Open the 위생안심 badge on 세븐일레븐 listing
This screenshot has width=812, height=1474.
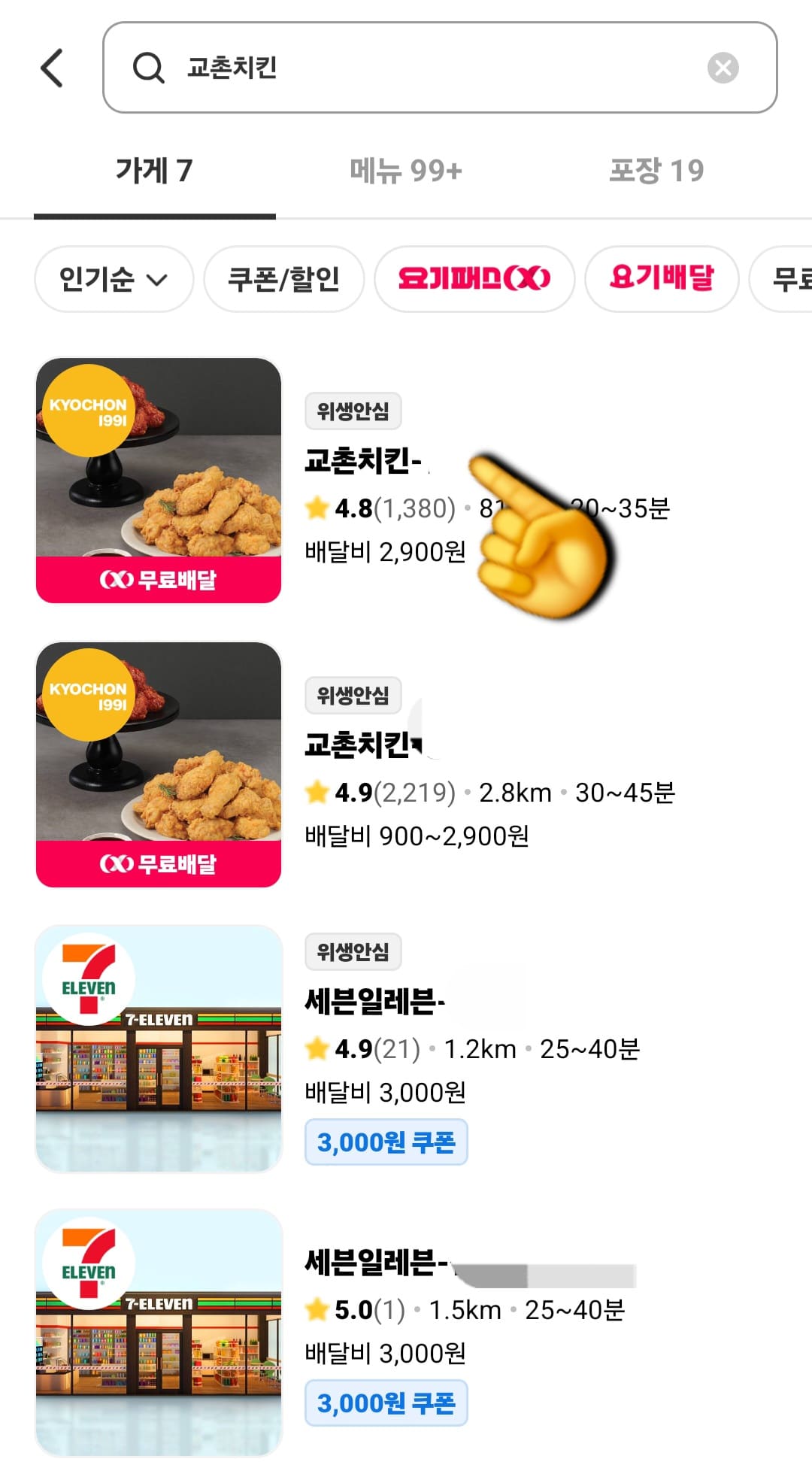(353, 951)
